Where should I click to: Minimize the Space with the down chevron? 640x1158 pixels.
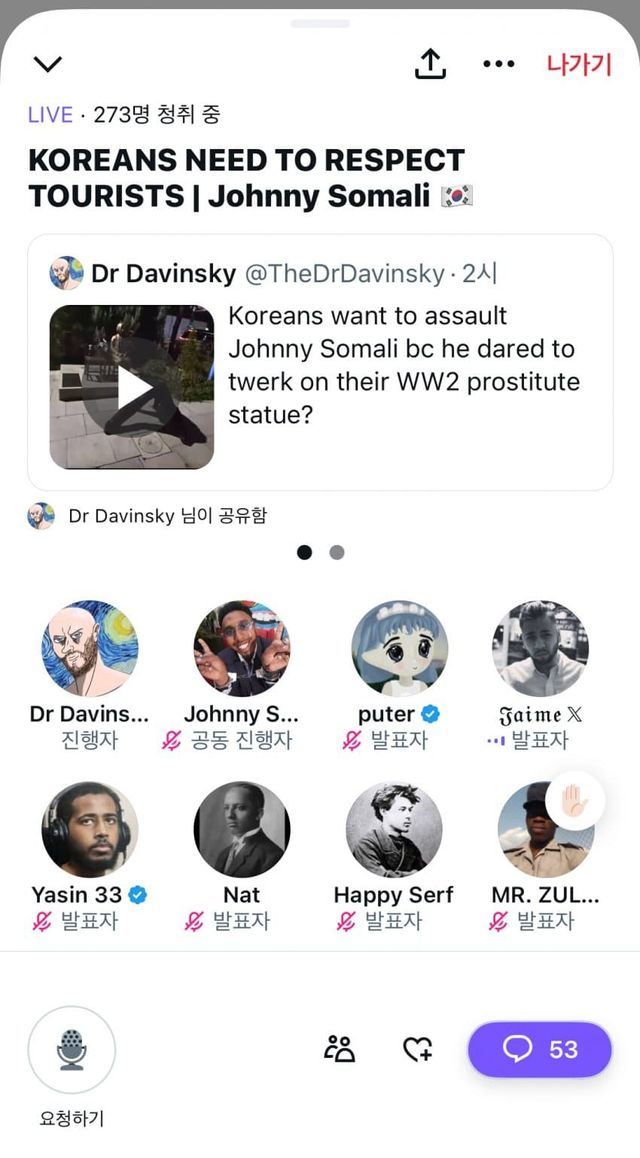(47, 65)
